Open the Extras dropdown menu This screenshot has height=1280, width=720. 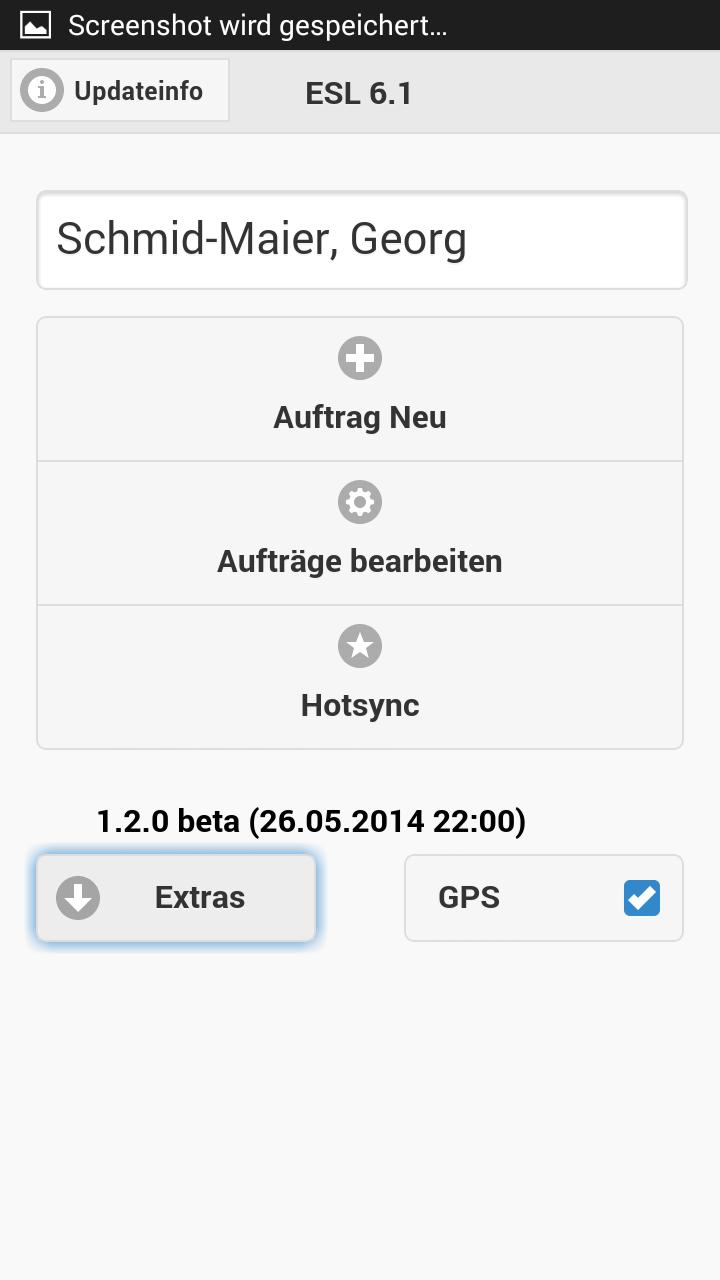[175, 897]
